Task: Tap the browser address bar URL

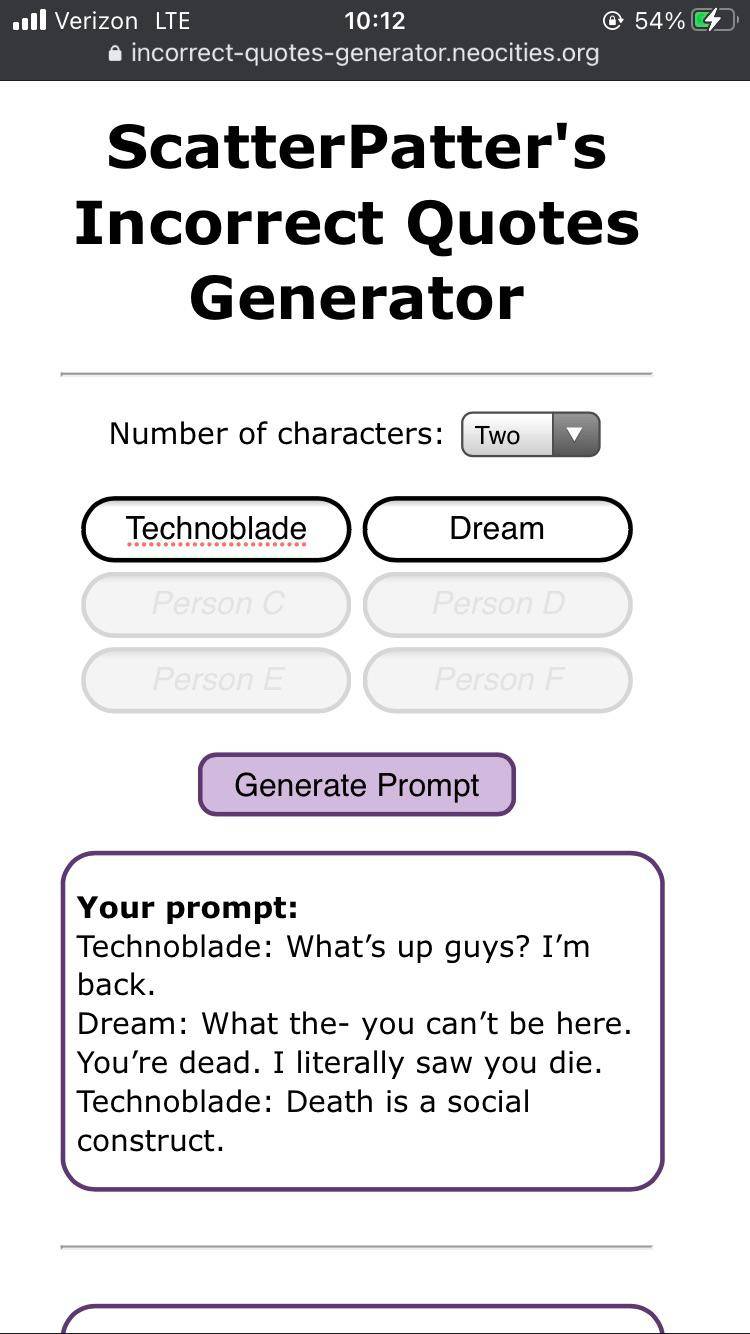Action: click(364, 53)
